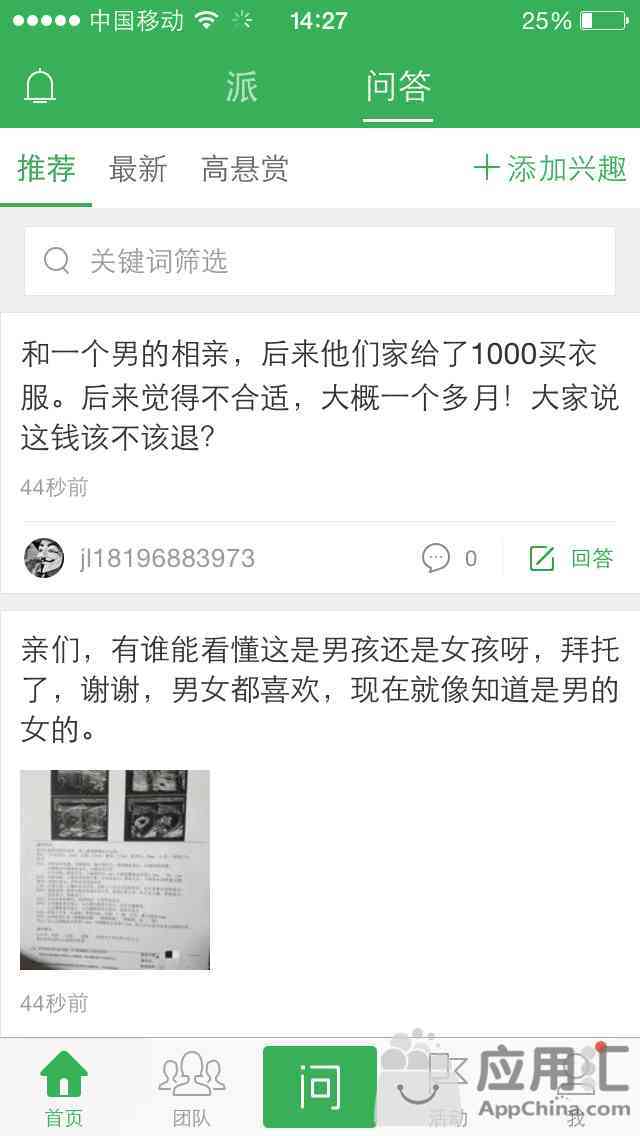
Task: Go to the 首页 bottom tab
Action: 64,1088
